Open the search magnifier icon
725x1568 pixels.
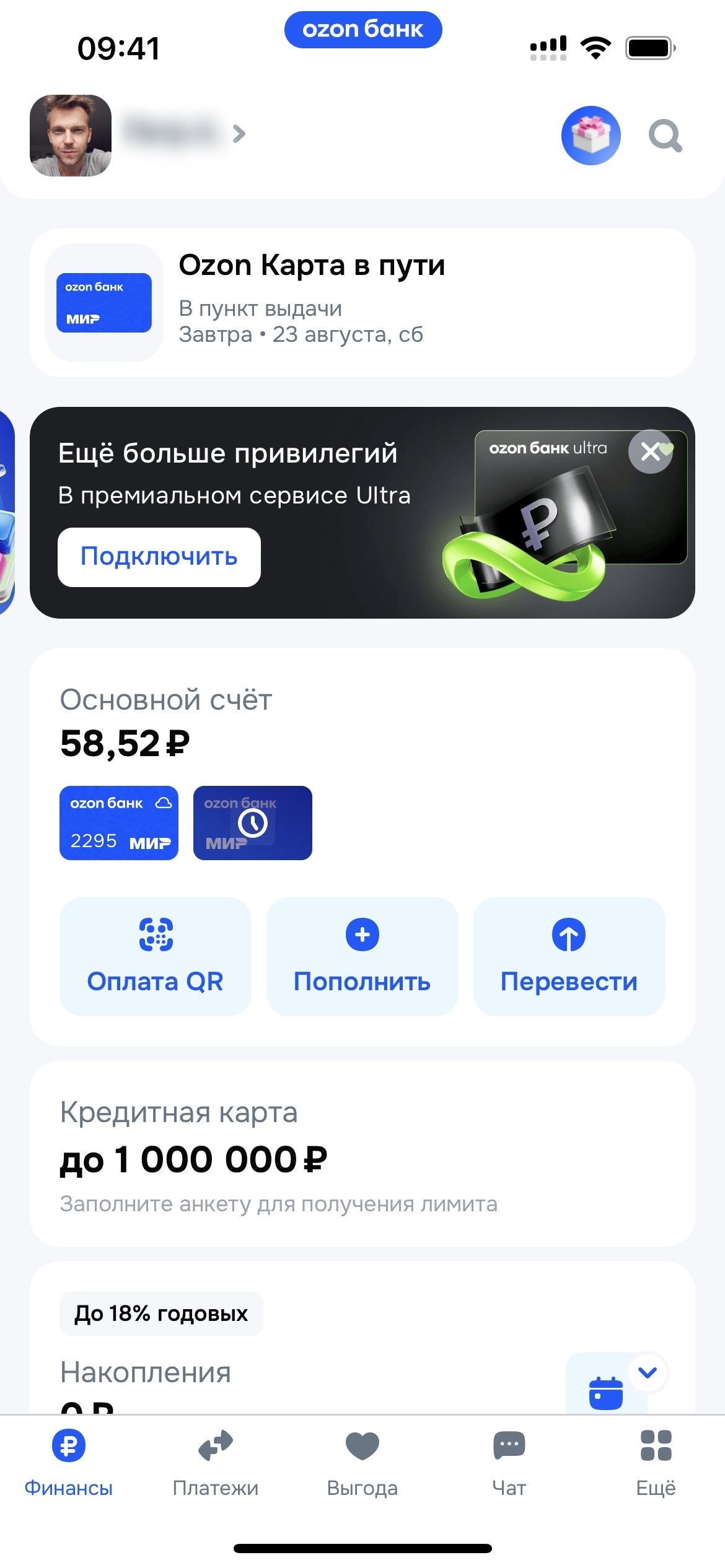(666, 136)
